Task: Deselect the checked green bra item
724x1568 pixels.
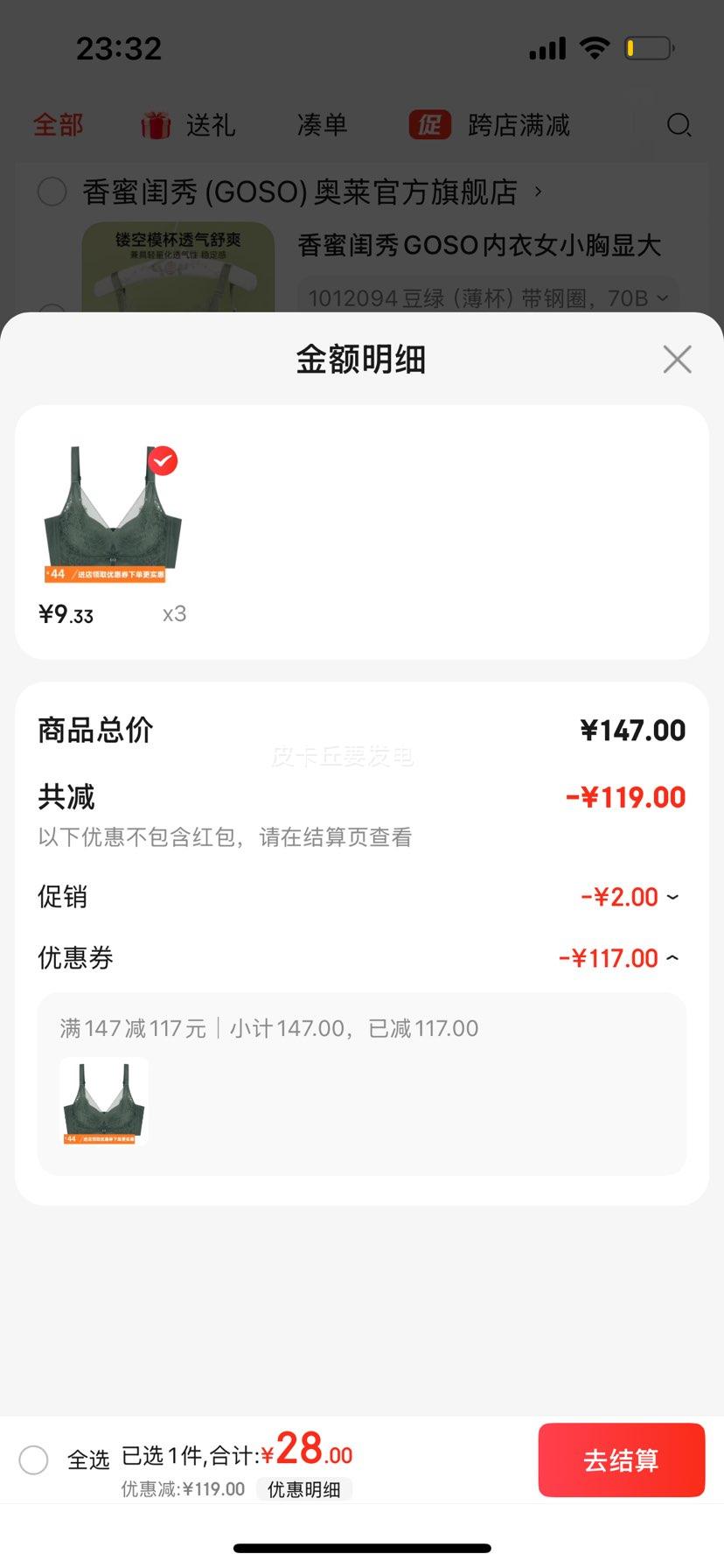Action: (163, 461)
